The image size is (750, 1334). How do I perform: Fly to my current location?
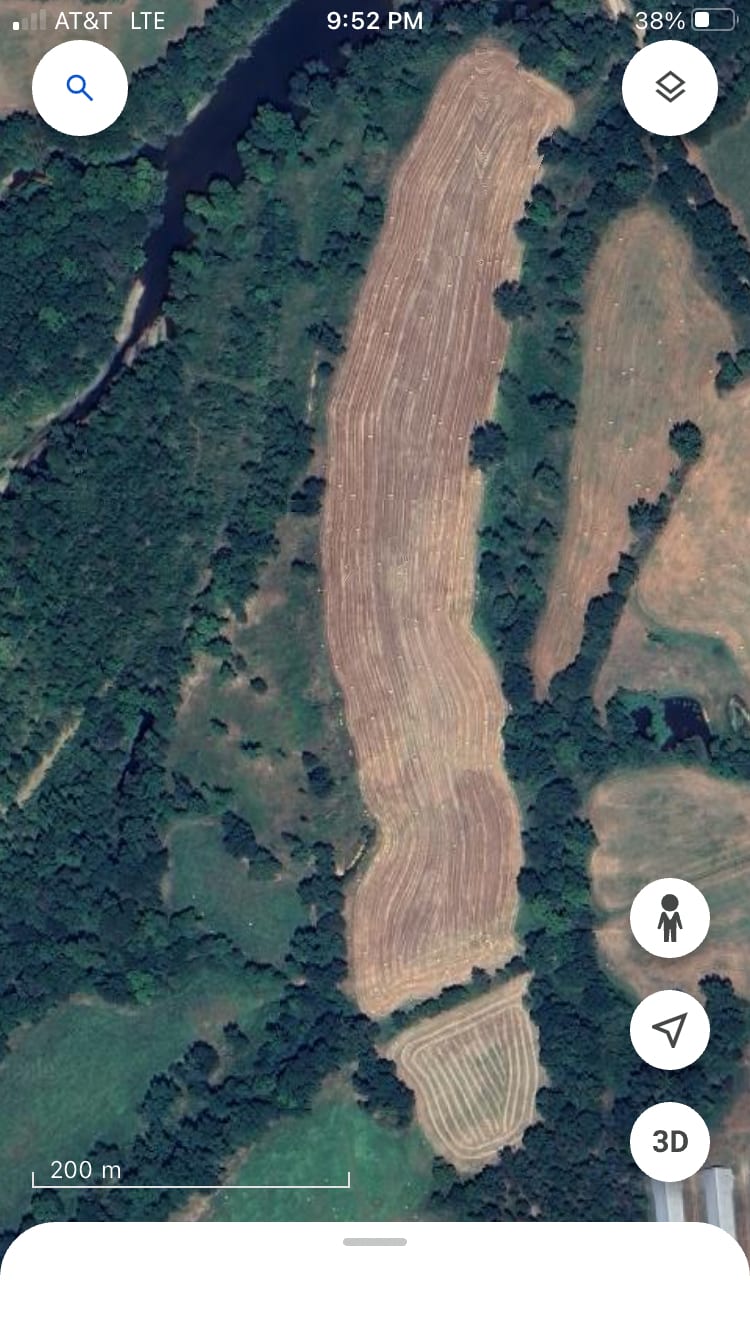click(x=670, y=1030)
